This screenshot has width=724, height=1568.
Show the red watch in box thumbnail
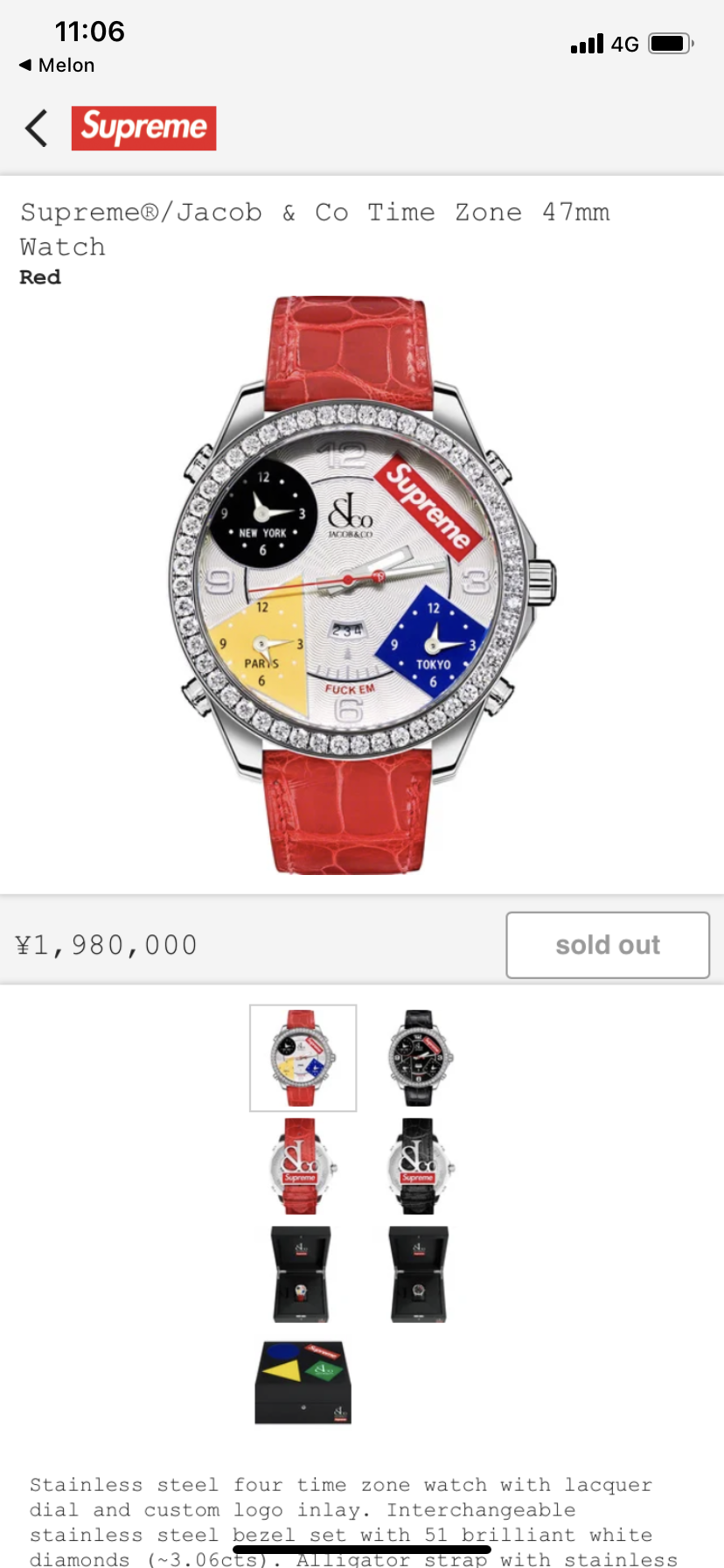[301, 1274]
